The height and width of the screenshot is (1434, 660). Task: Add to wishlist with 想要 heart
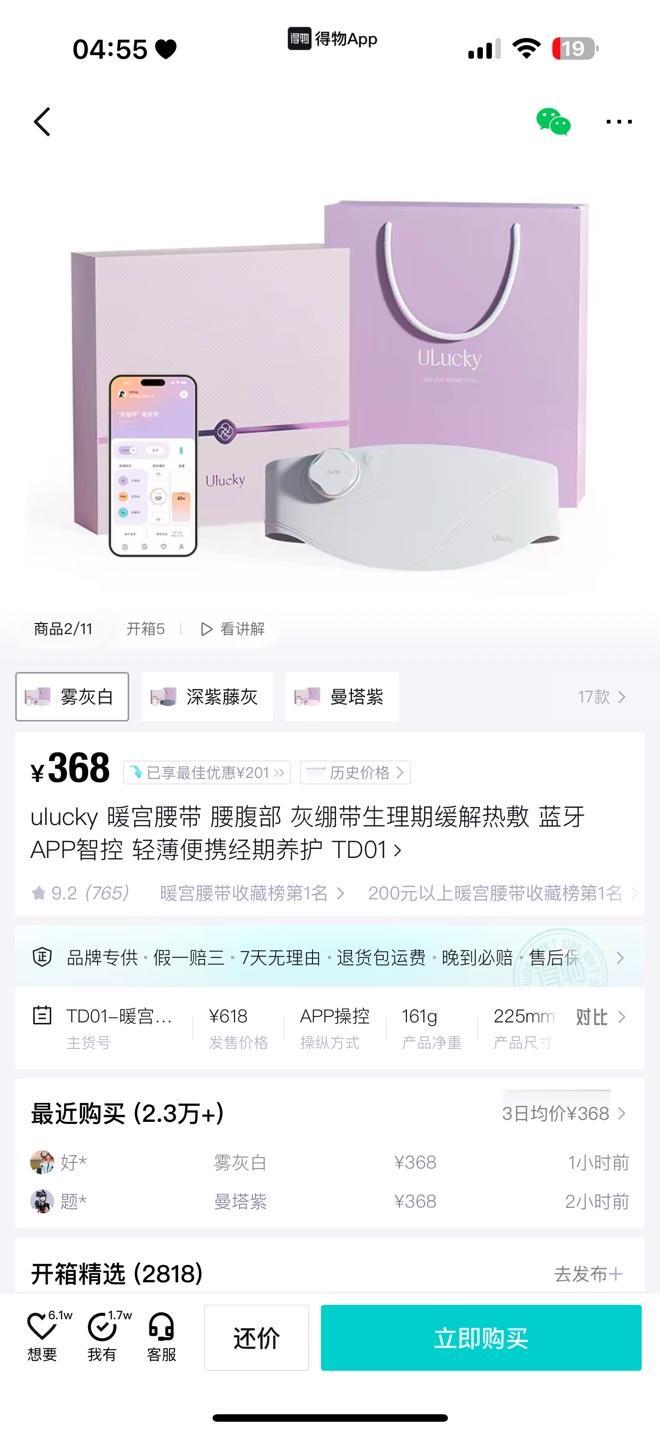(x=42, y=1337)
